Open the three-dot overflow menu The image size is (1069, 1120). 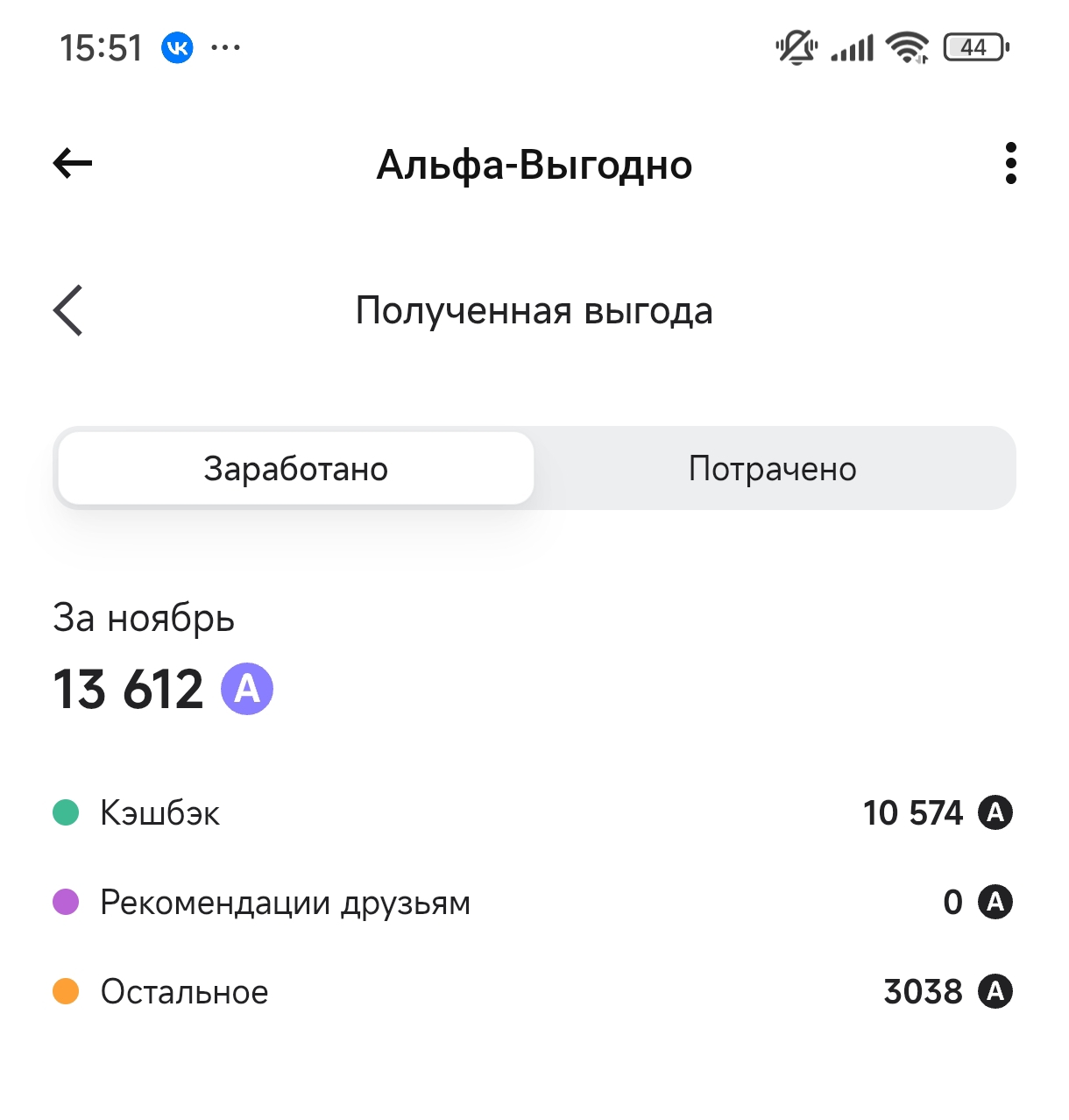tap(1010, 163)
